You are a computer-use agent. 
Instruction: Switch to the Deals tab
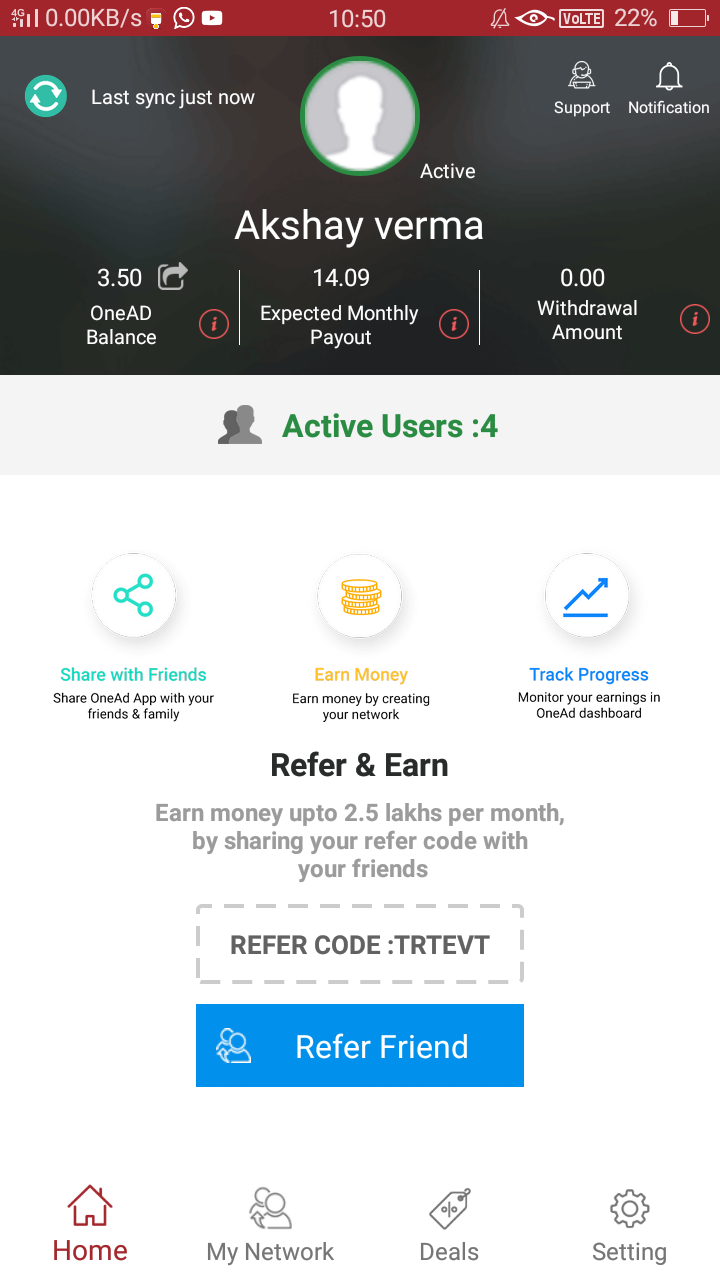449,1226
